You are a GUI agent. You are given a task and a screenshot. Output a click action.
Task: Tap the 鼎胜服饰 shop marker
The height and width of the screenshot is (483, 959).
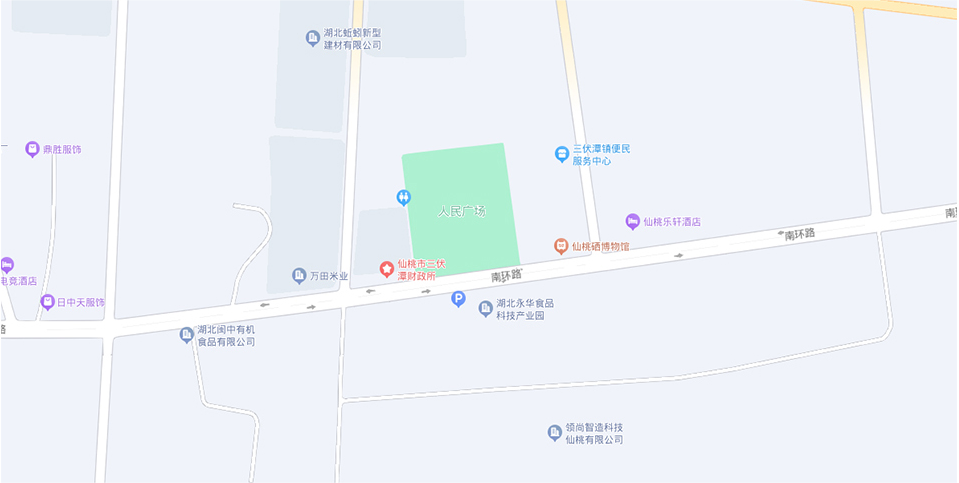33,149
